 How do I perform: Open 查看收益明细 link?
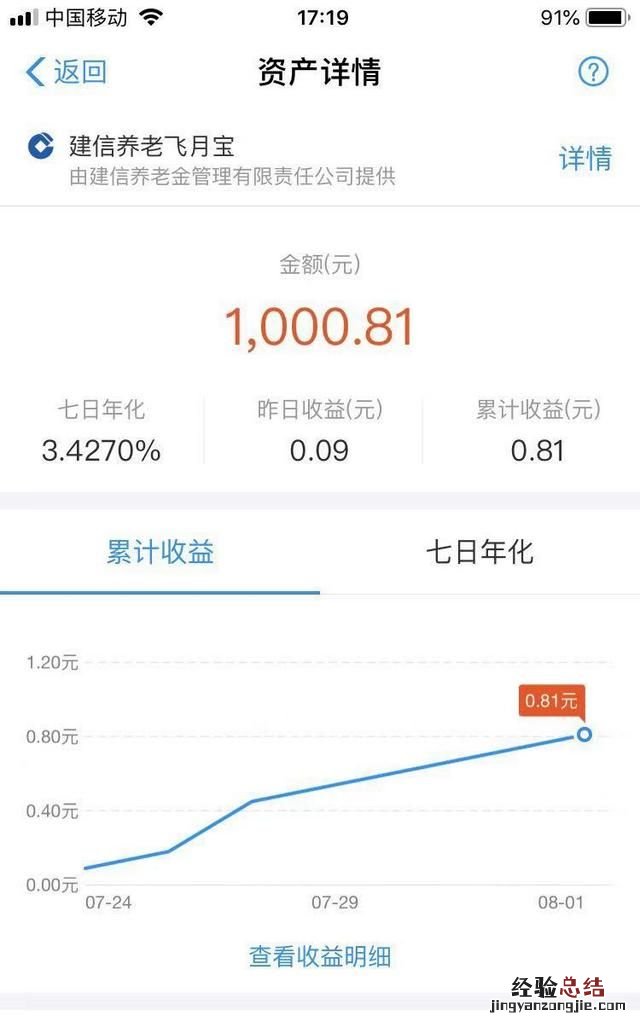pos(320,956)
